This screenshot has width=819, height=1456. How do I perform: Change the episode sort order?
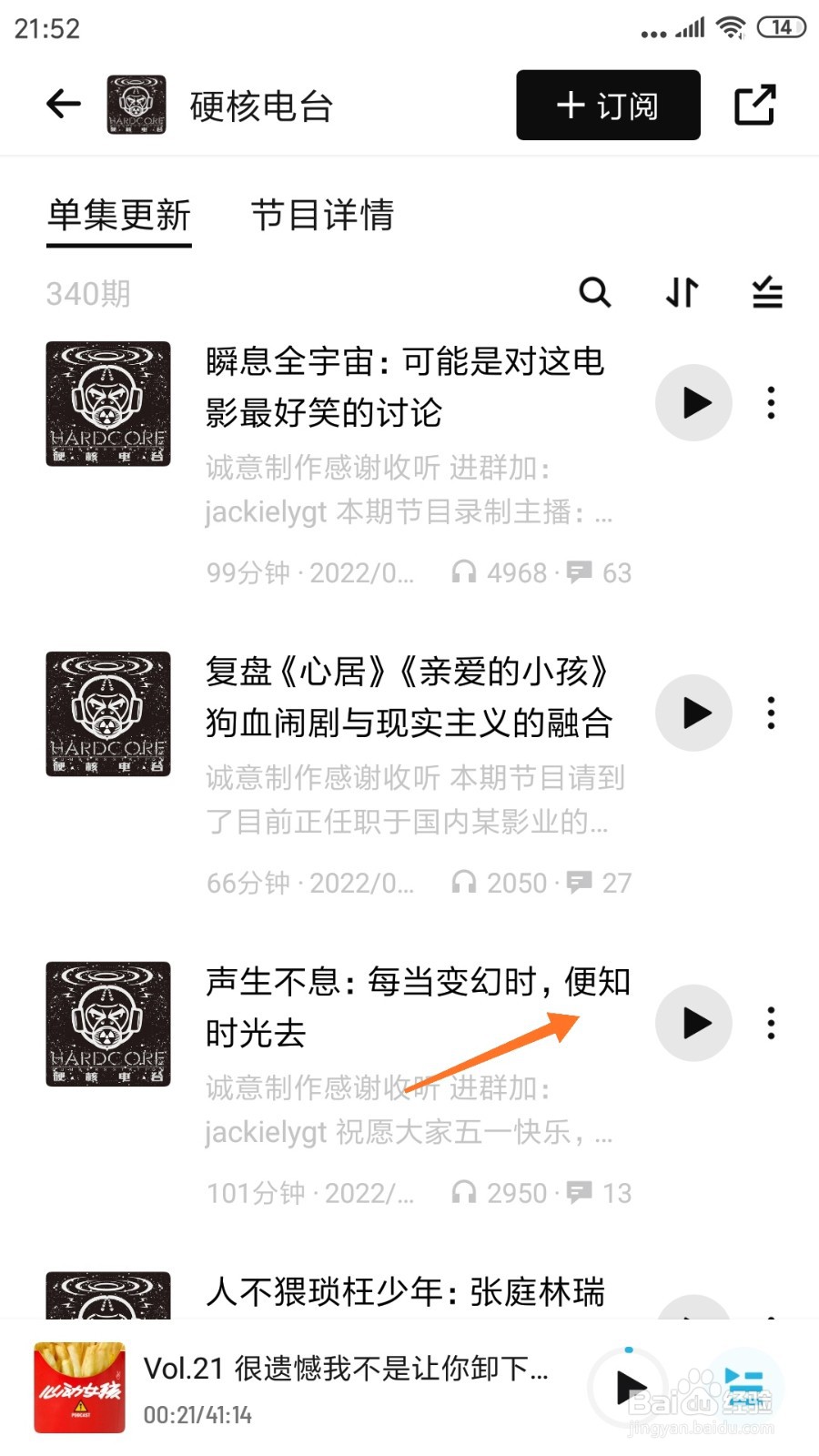coord(682,293)
